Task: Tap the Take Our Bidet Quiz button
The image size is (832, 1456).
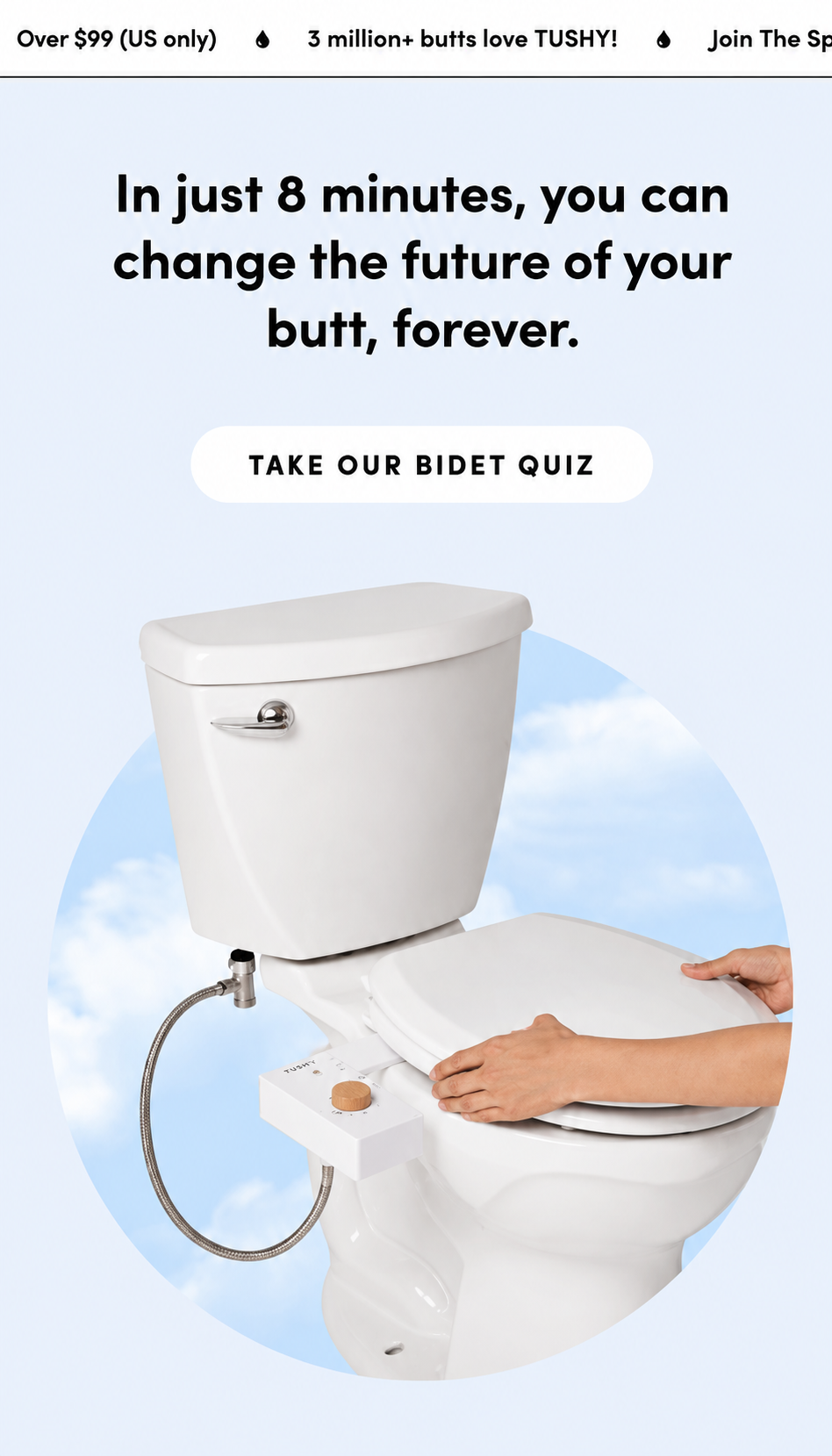Action: pos(421,464)
